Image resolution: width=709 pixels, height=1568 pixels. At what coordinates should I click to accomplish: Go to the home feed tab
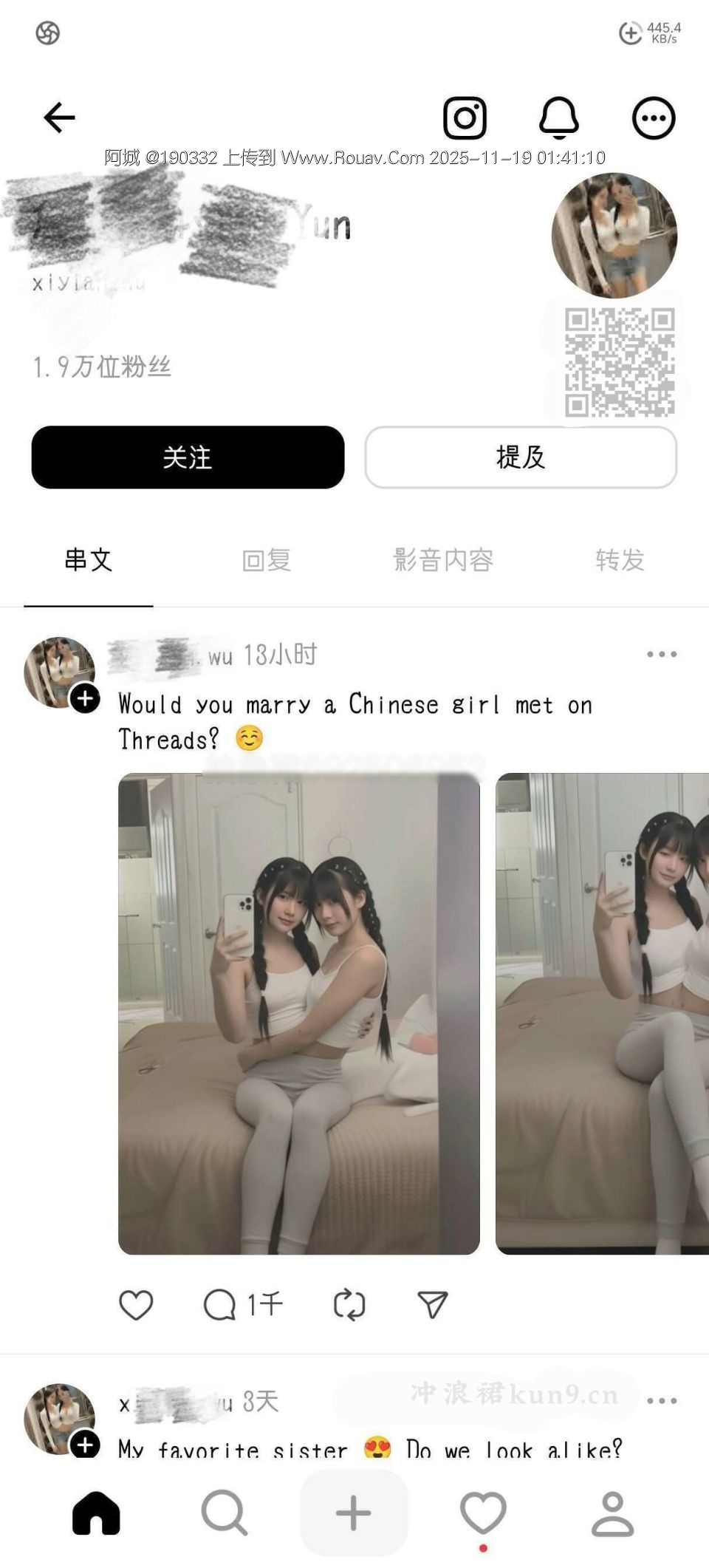96,1513
